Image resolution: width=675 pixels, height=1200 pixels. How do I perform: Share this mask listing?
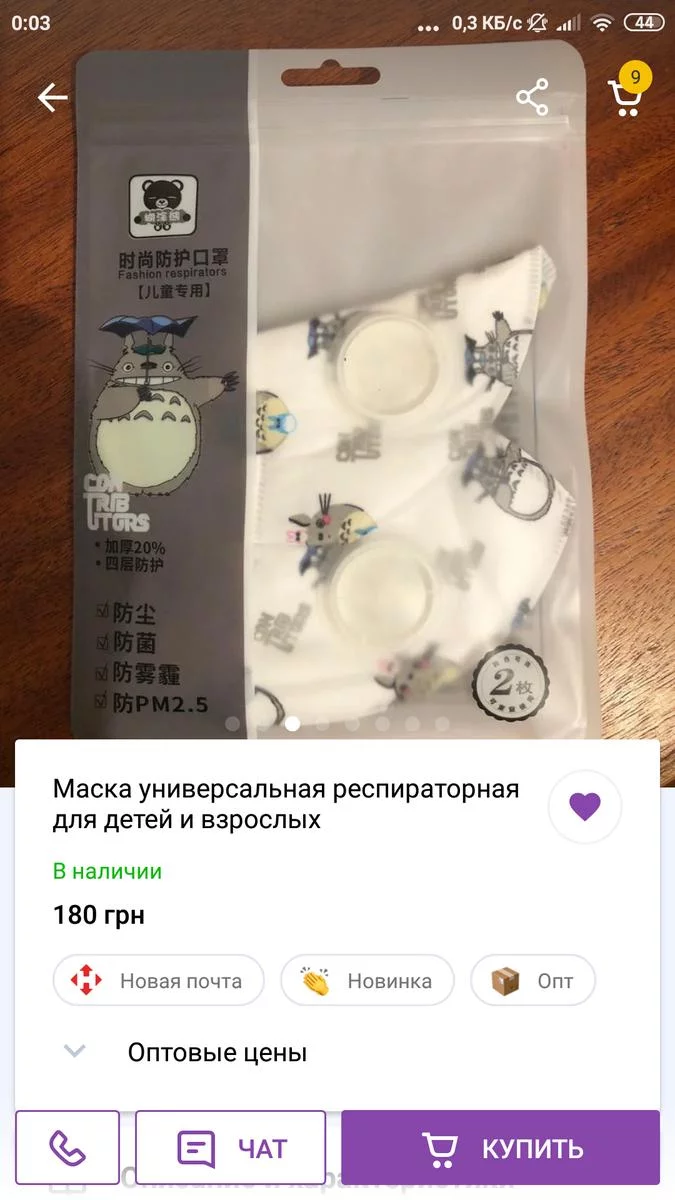(x=532, y=97)
